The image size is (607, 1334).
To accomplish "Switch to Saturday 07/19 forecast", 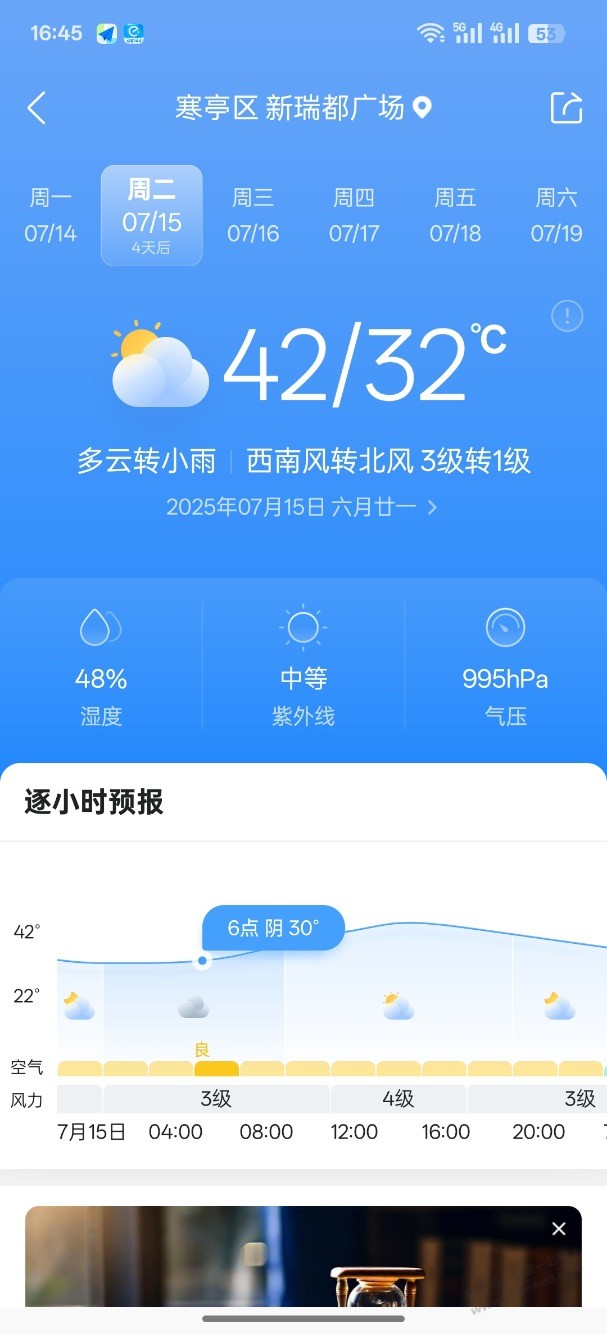I will [x=556, y=215].
